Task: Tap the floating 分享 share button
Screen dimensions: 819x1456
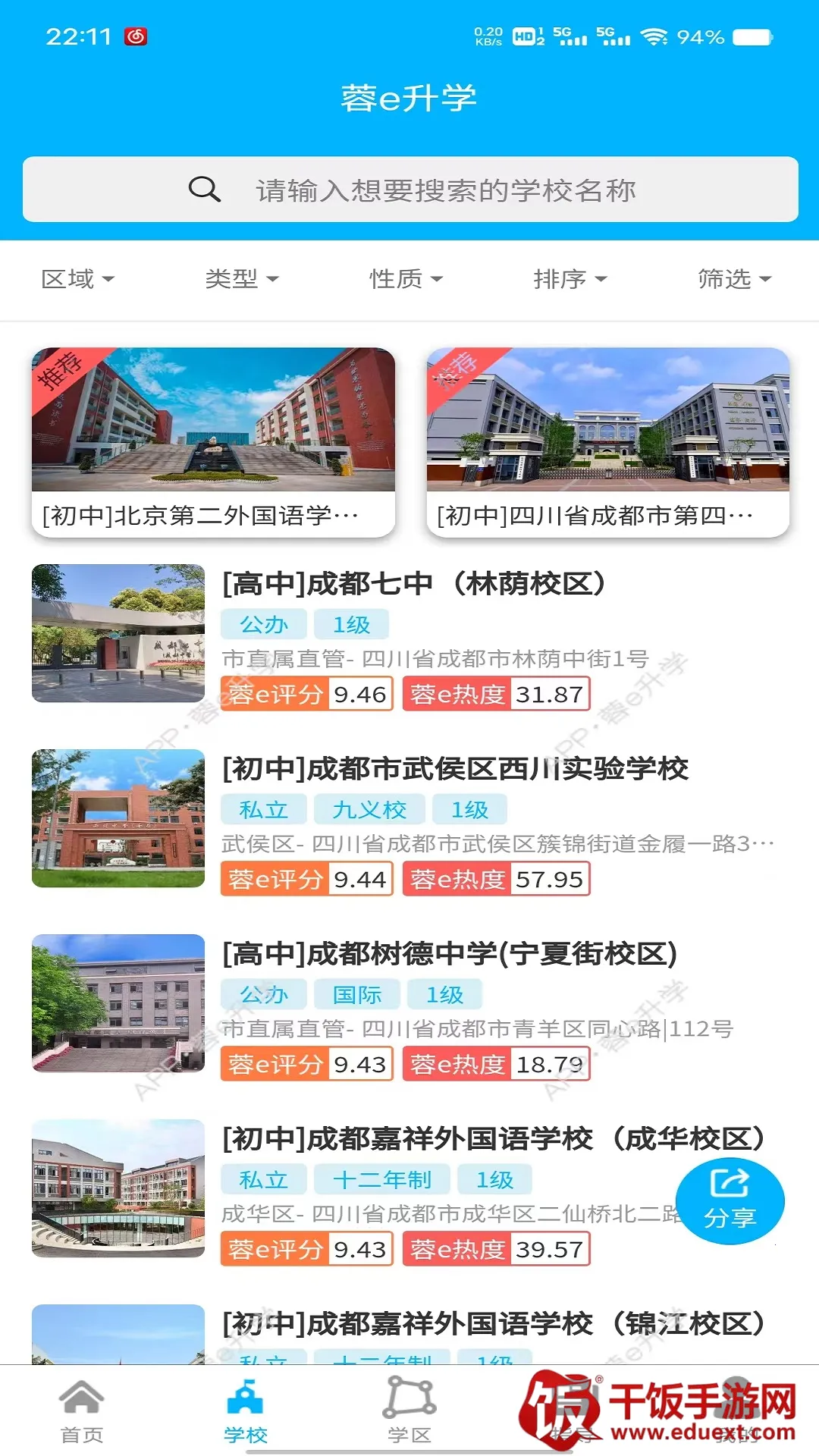Action: click(x=730, y=1201)
